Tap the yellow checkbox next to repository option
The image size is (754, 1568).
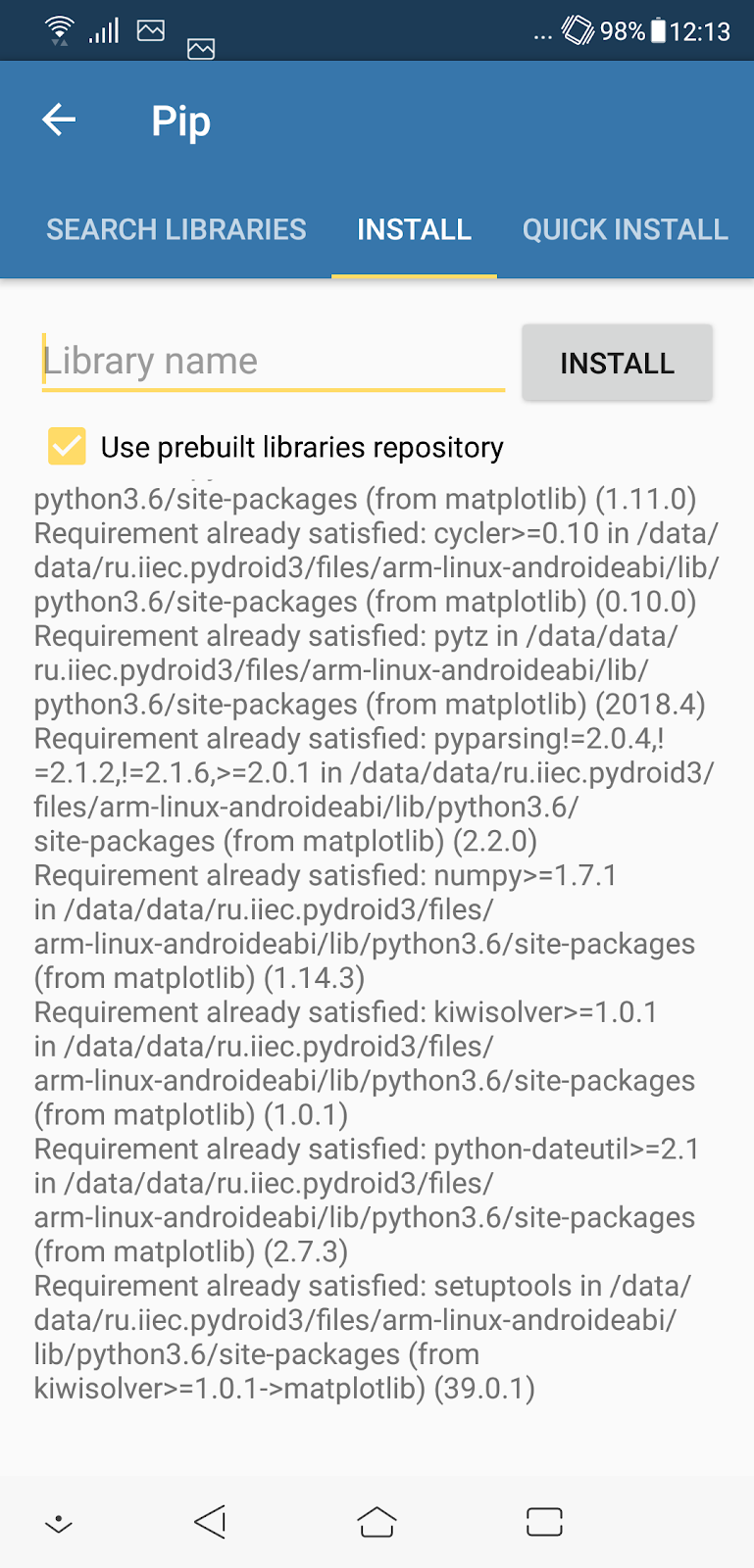click(65, 448)
